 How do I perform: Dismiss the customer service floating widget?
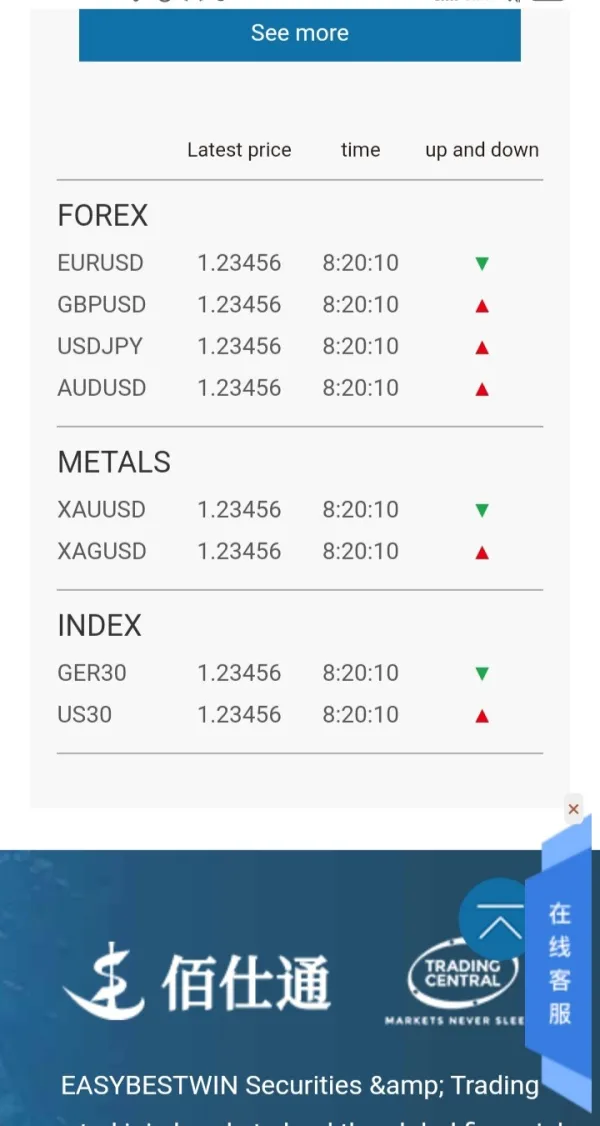point(573,809)
